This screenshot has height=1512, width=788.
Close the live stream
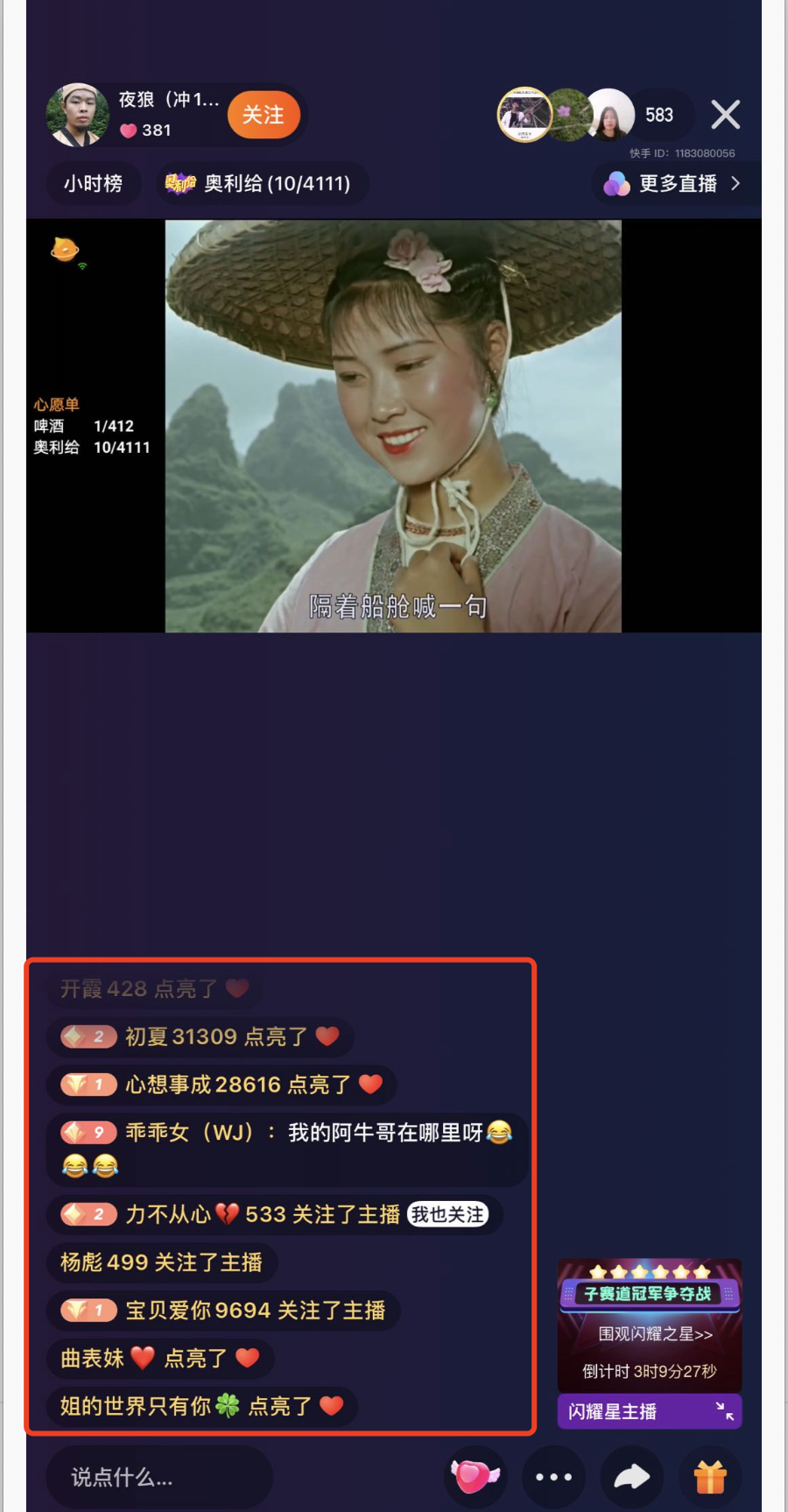pos(725,115)
